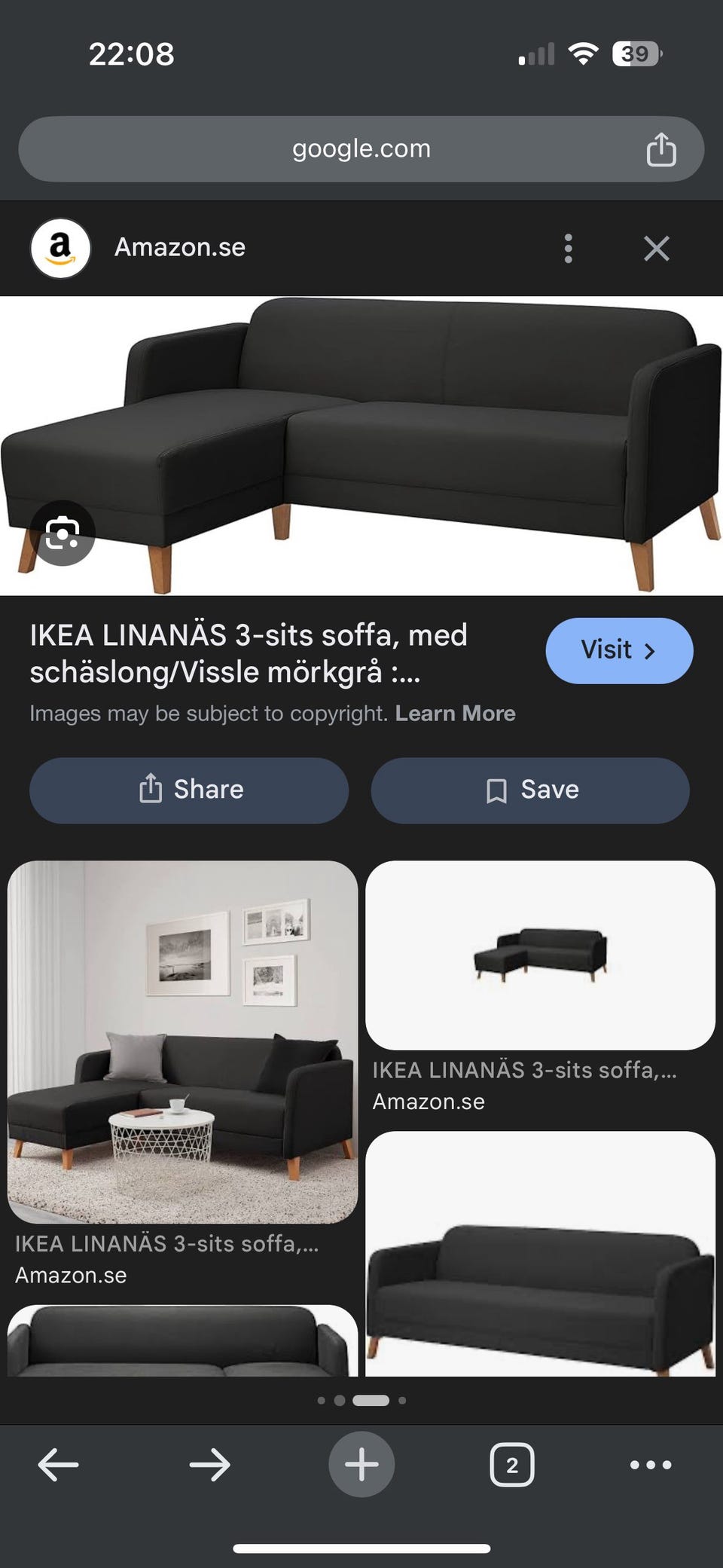Select the Share icon on the Share button
Image resolution: width=723 pixels, height=1568 pixels.
(152, 790)
